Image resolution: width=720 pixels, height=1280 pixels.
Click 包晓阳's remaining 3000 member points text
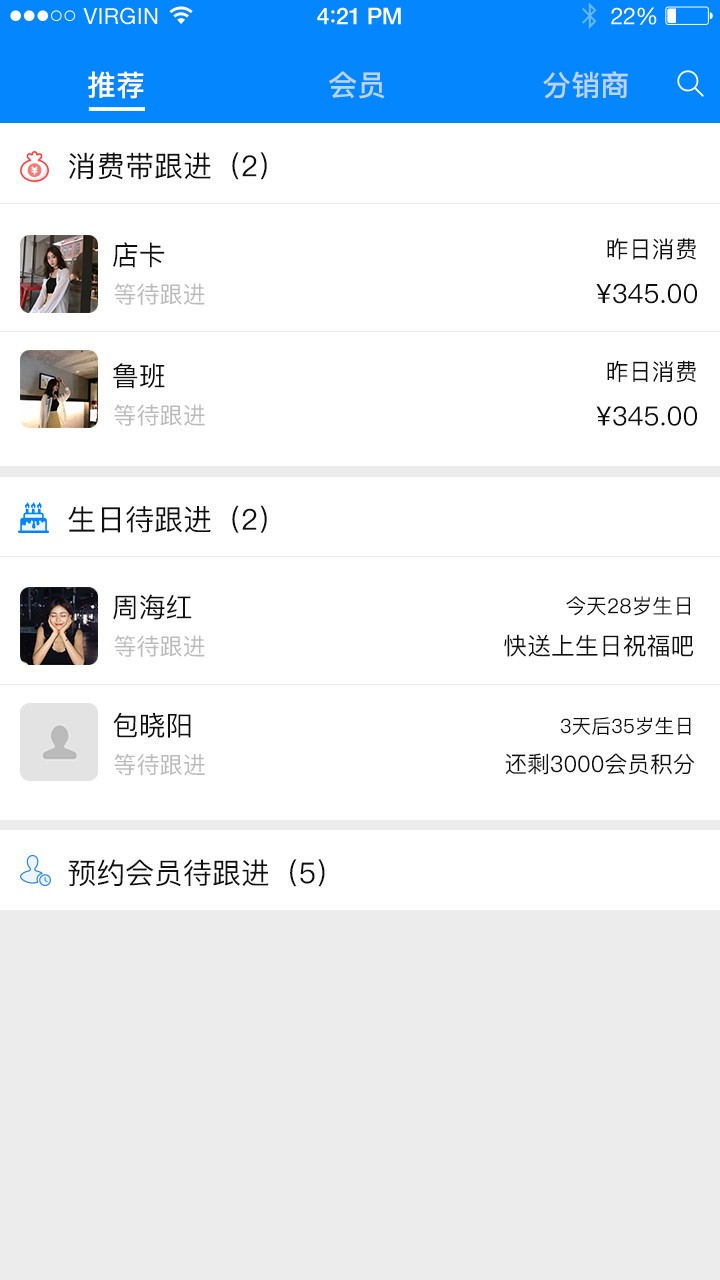(x=597, y=761)
